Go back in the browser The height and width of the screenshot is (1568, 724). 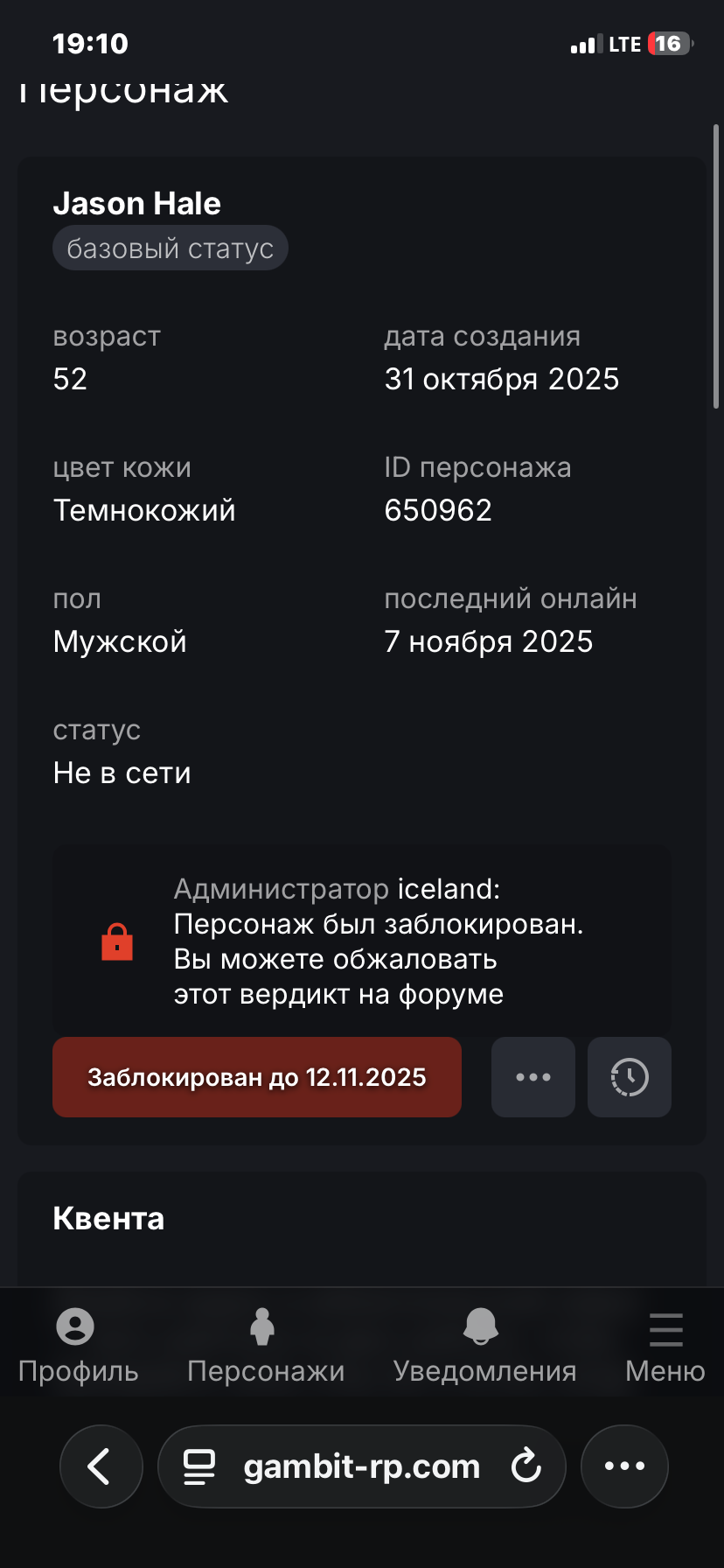pos(101,1466)
